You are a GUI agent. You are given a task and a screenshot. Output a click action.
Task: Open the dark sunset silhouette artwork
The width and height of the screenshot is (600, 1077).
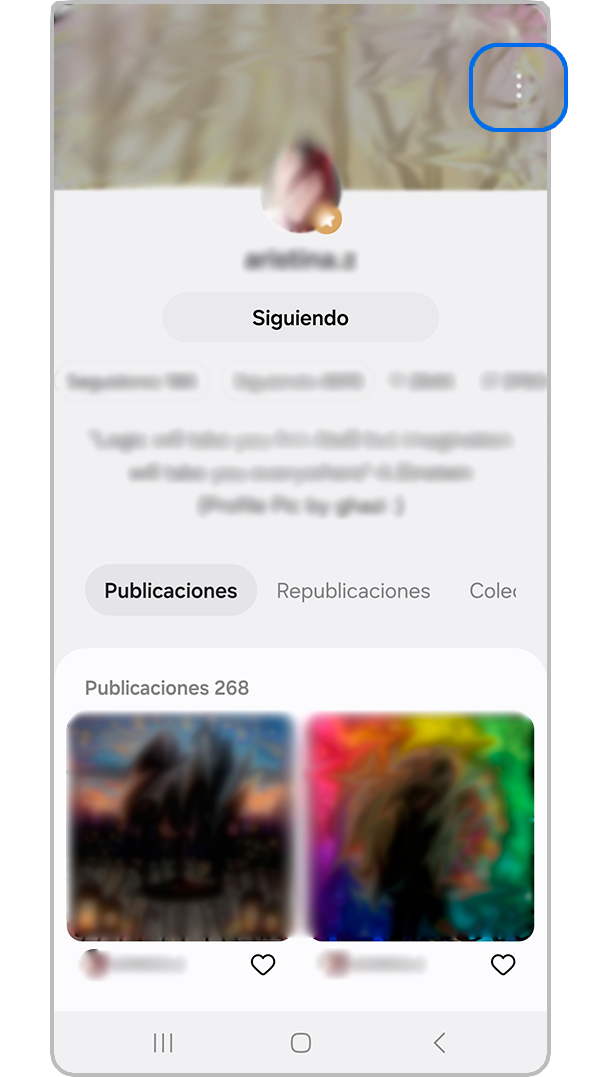click(179, 826)
